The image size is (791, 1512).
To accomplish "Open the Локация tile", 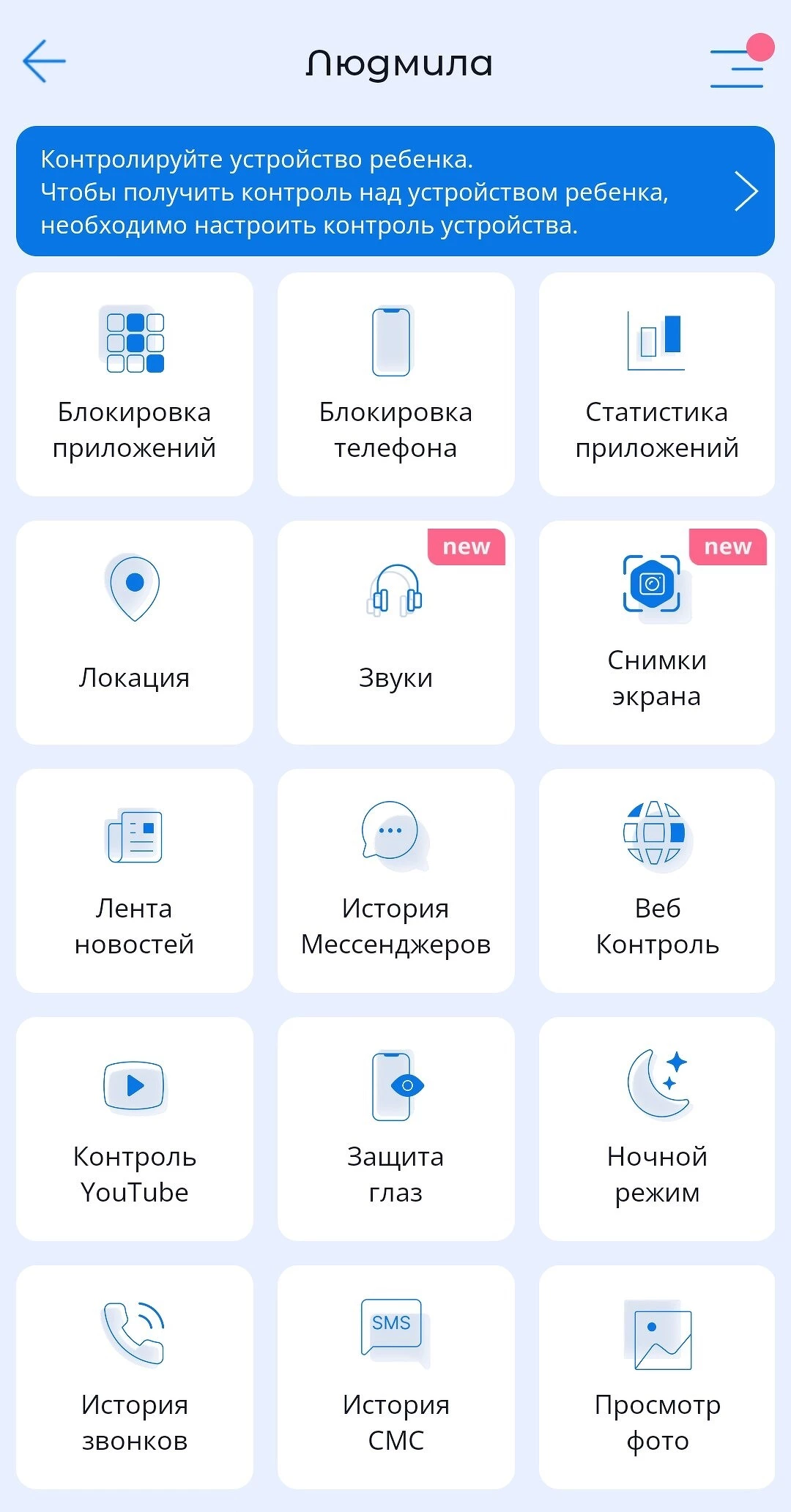I will coord(135,633).
